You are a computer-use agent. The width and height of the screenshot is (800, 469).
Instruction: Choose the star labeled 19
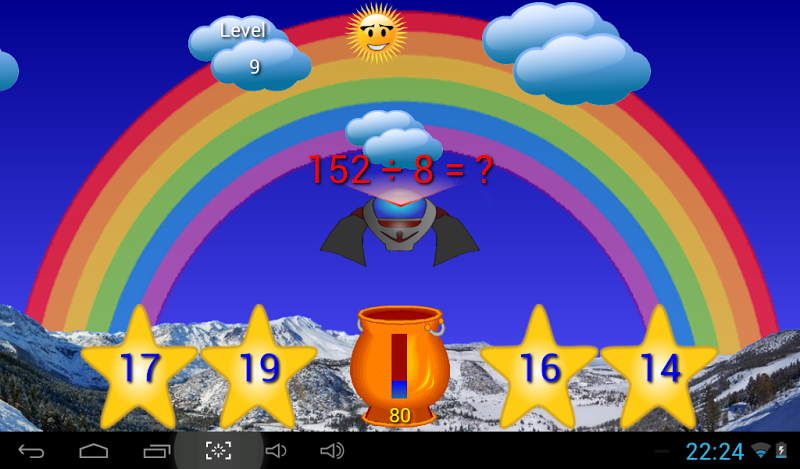[259, 369]
